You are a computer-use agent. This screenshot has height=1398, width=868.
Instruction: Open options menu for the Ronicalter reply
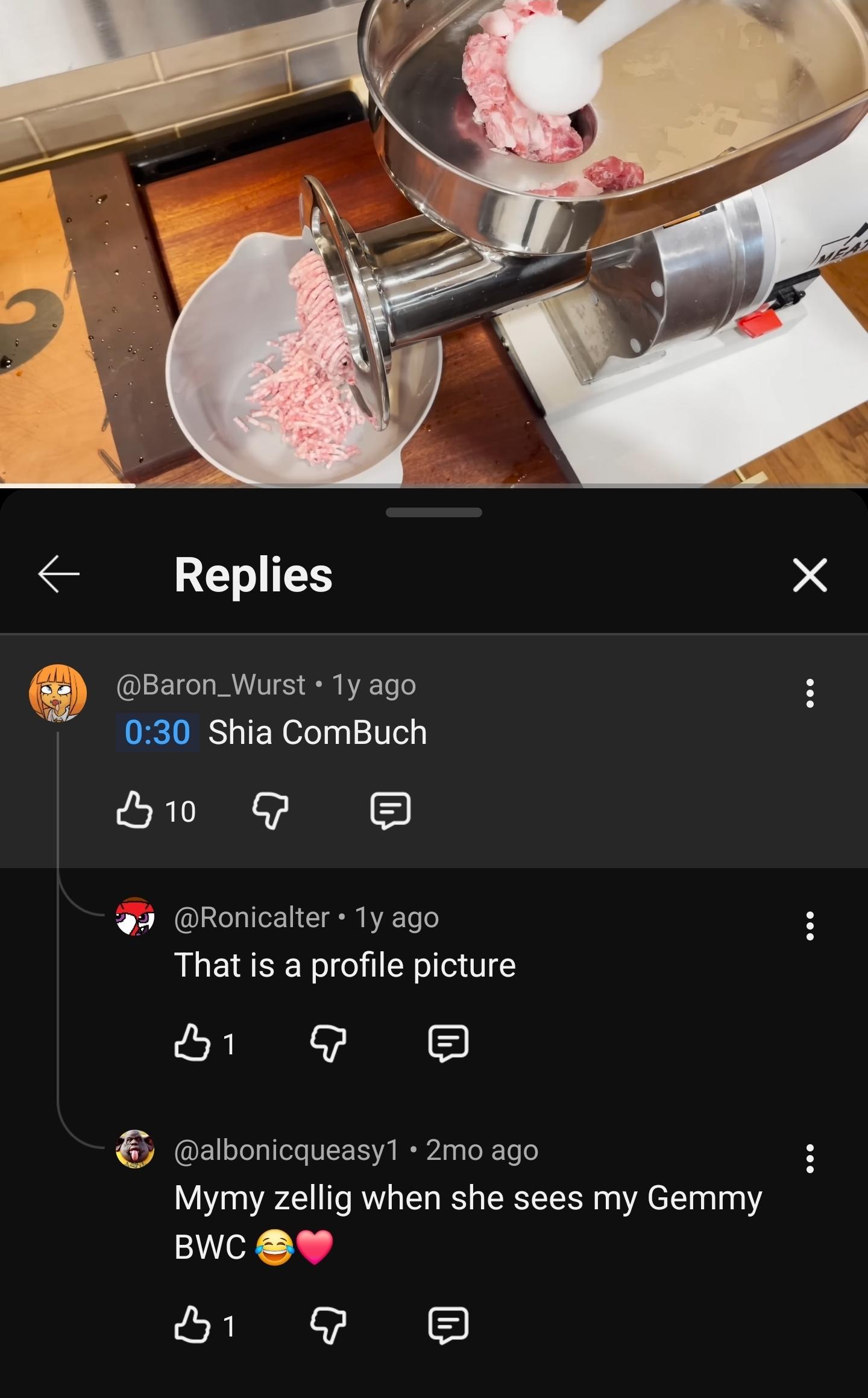tap(810, 925)
